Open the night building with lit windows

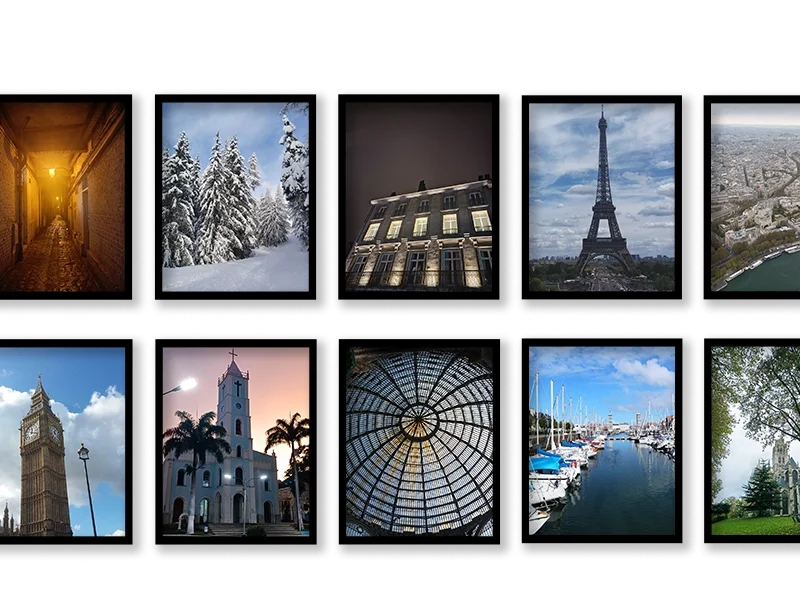point(418,197)
